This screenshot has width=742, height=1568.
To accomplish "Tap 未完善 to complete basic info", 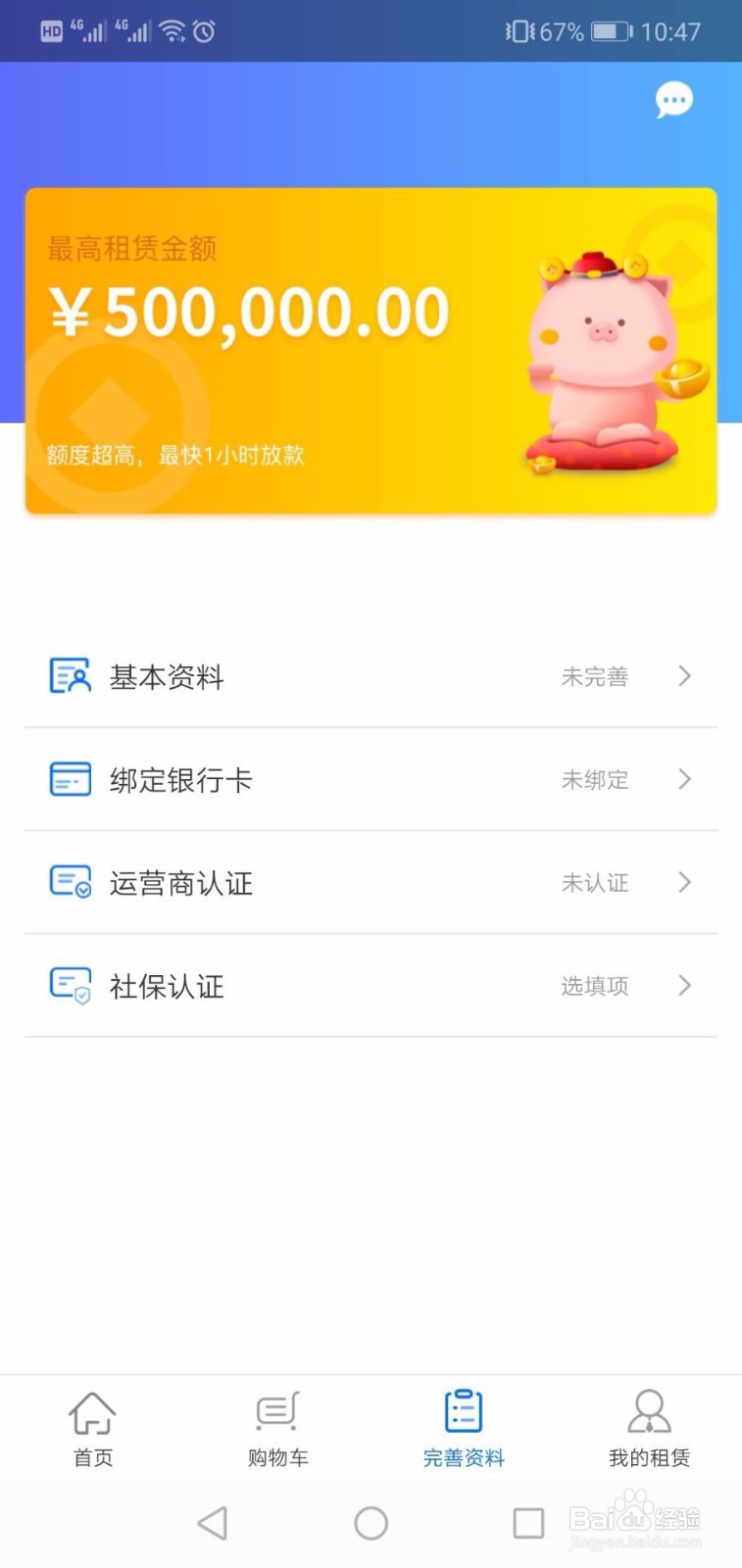I will (594, 676).
